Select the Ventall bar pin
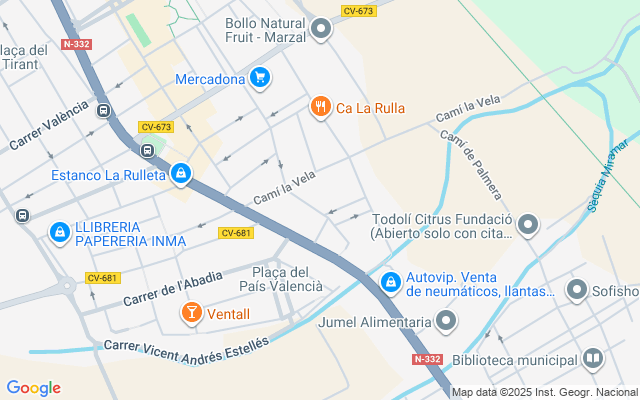Image resolution: width=640 pixels, height=400 pixels. coord(190,314)
